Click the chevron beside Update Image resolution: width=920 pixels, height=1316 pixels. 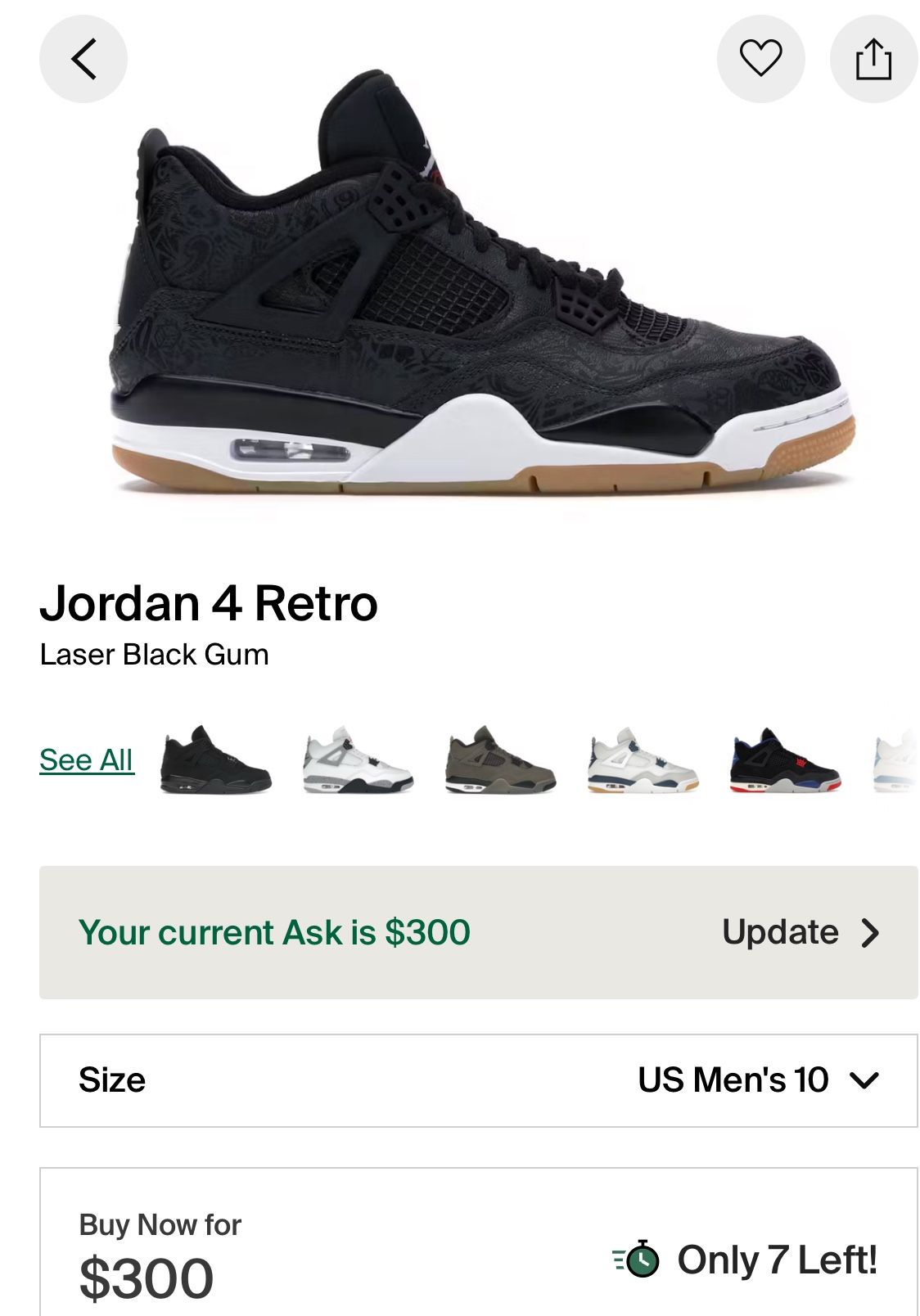point(872,931)
